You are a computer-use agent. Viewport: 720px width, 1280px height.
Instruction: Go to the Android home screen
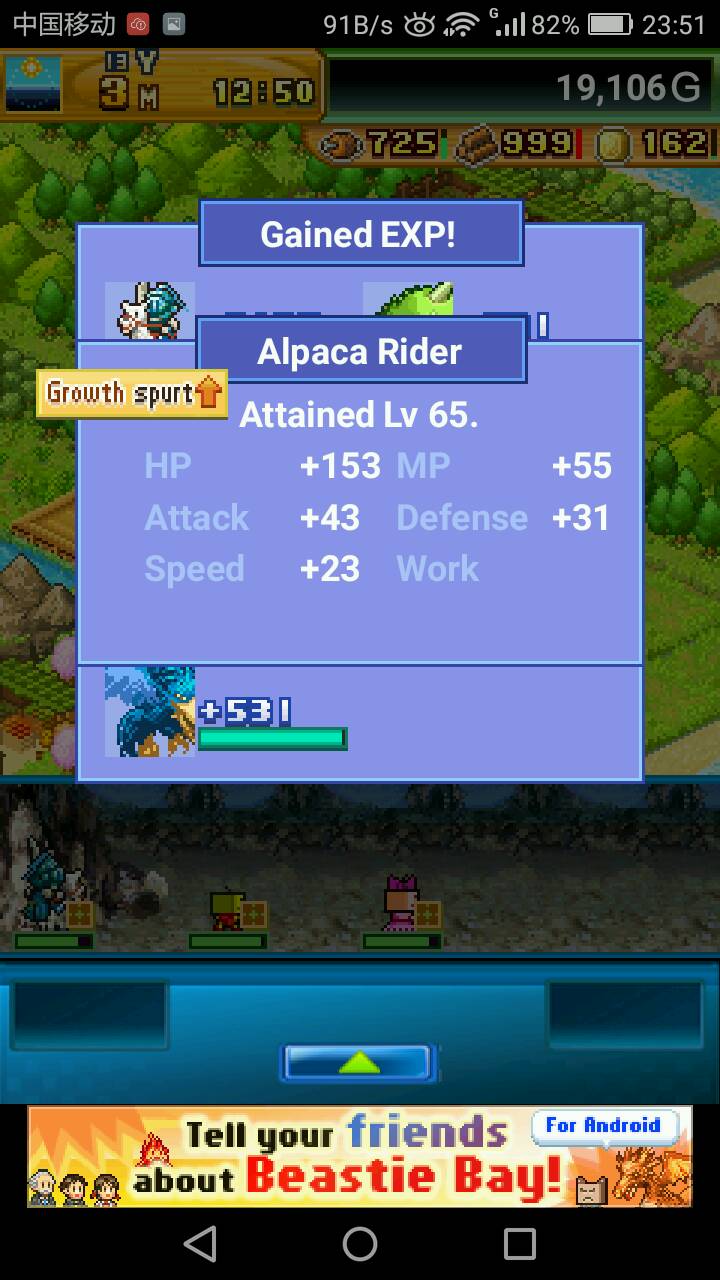(360, 1243)
